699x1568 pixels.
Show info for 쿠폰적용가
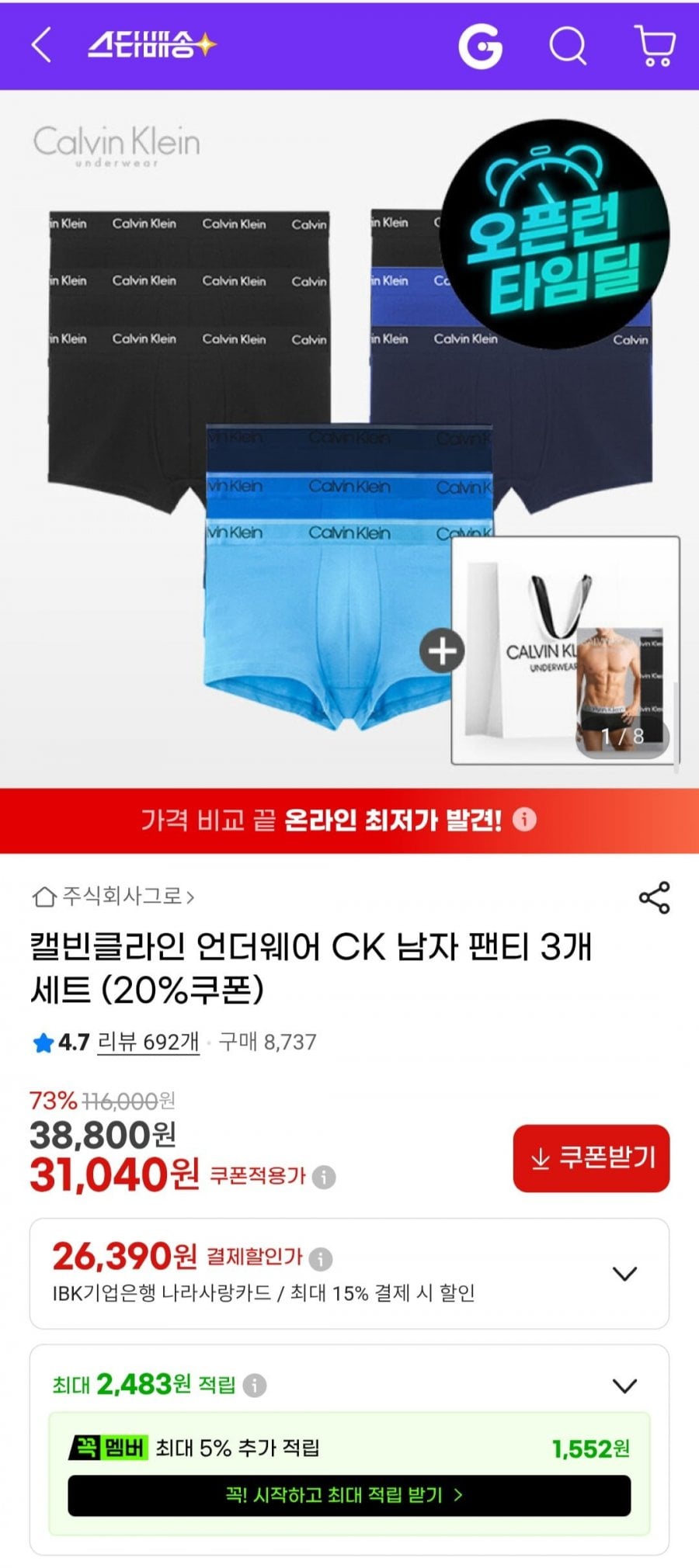coord(324,1177)
